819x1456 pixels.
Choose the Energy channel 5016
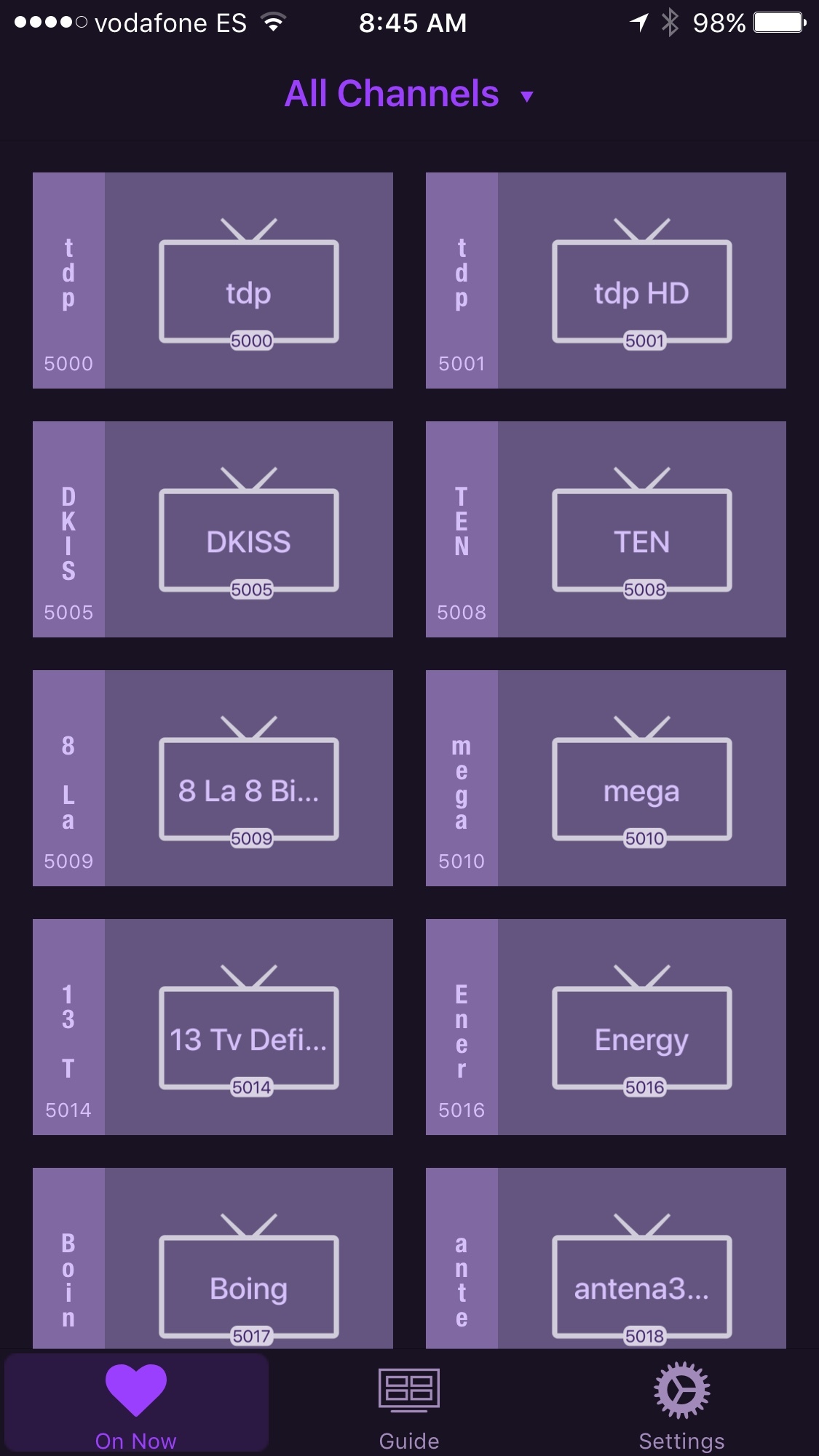tap(606, 1027)
